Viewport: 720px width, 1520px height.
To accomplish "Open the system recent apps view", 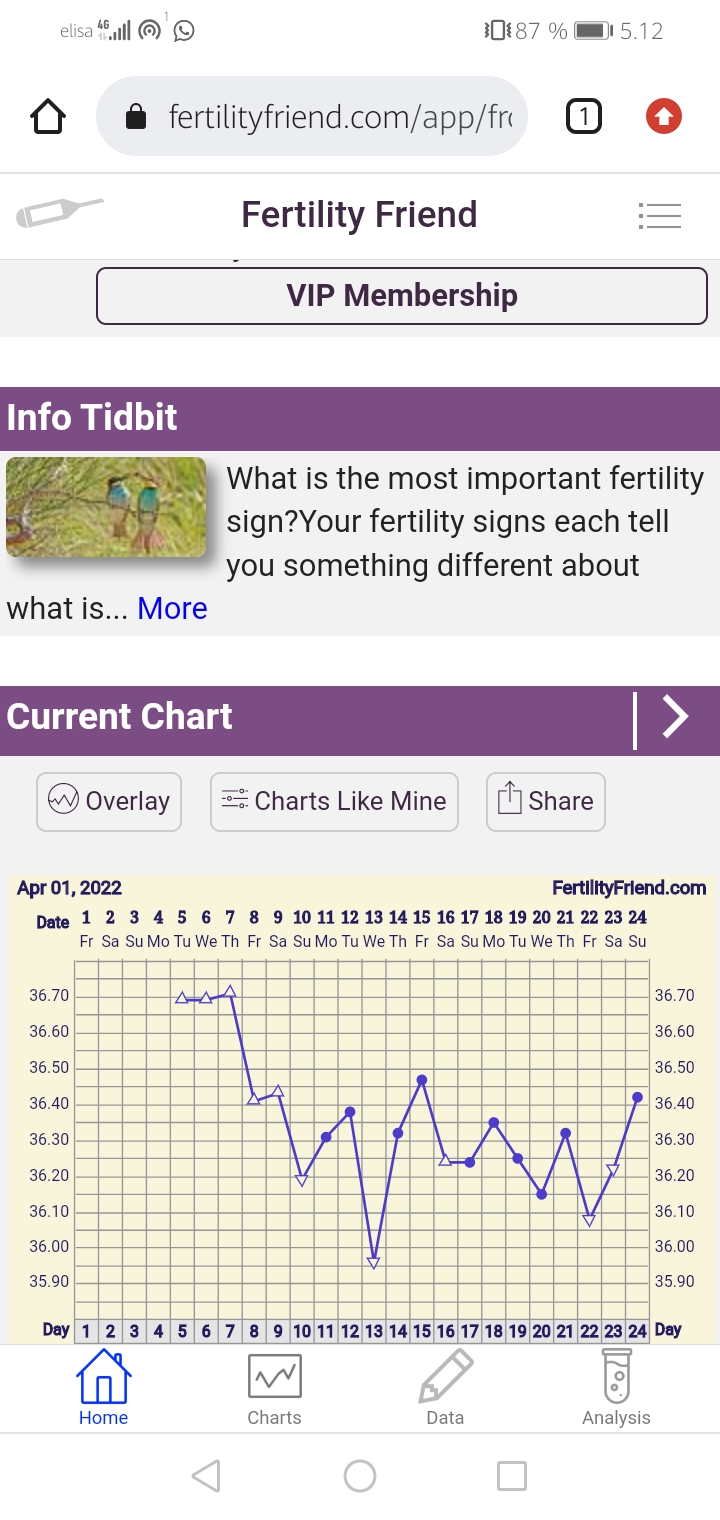I will pos(512,1476).
